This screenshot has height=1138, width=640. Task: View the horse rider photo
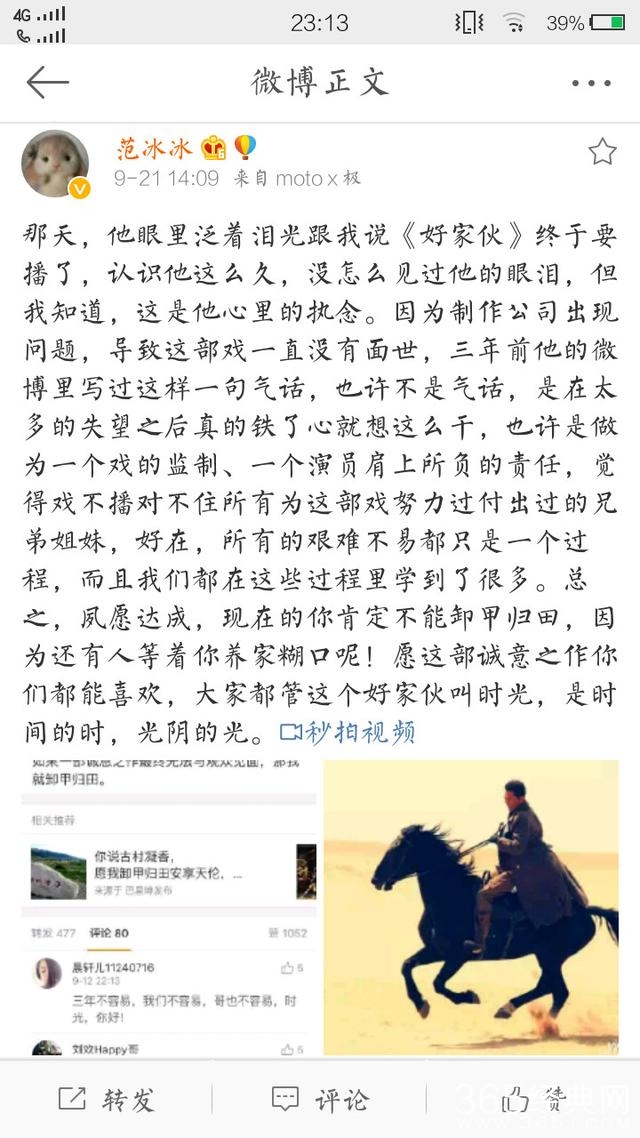[470, 907]
